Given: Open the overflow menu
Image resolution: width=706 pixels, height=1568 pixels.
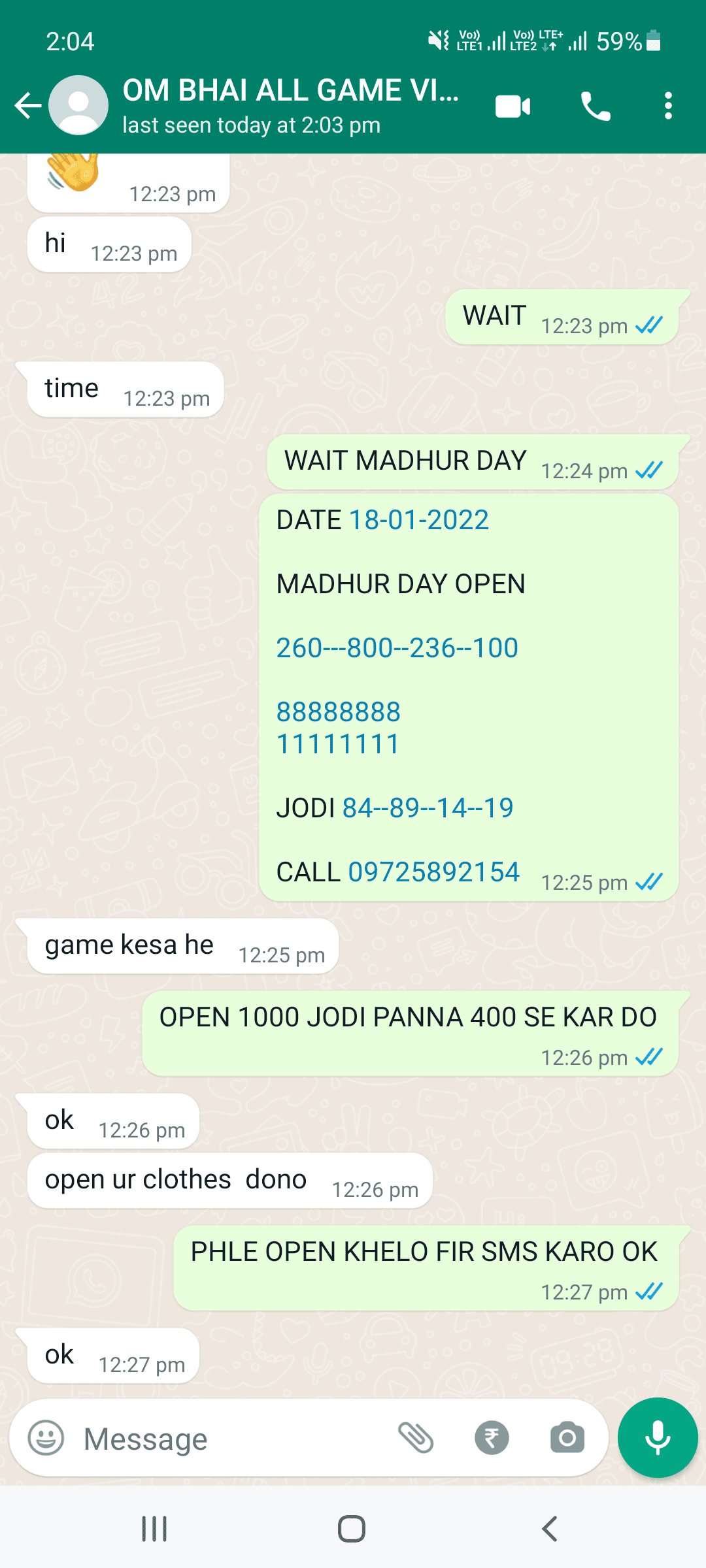Looking at the screenshot, I should click(x=668, y=106).
